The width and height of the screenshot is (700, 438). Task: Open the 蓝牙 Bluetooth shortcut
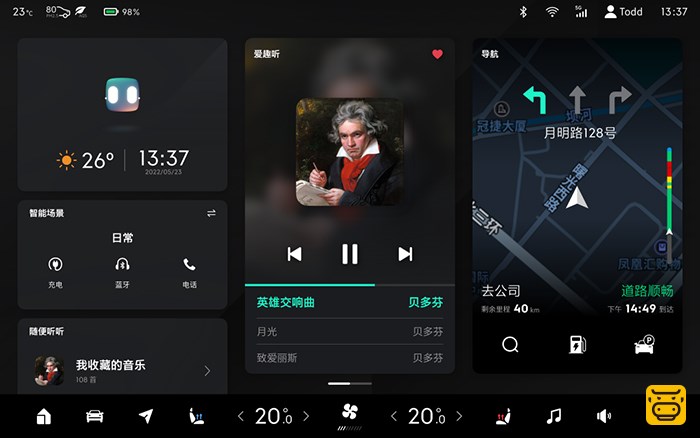click(122, 271)
